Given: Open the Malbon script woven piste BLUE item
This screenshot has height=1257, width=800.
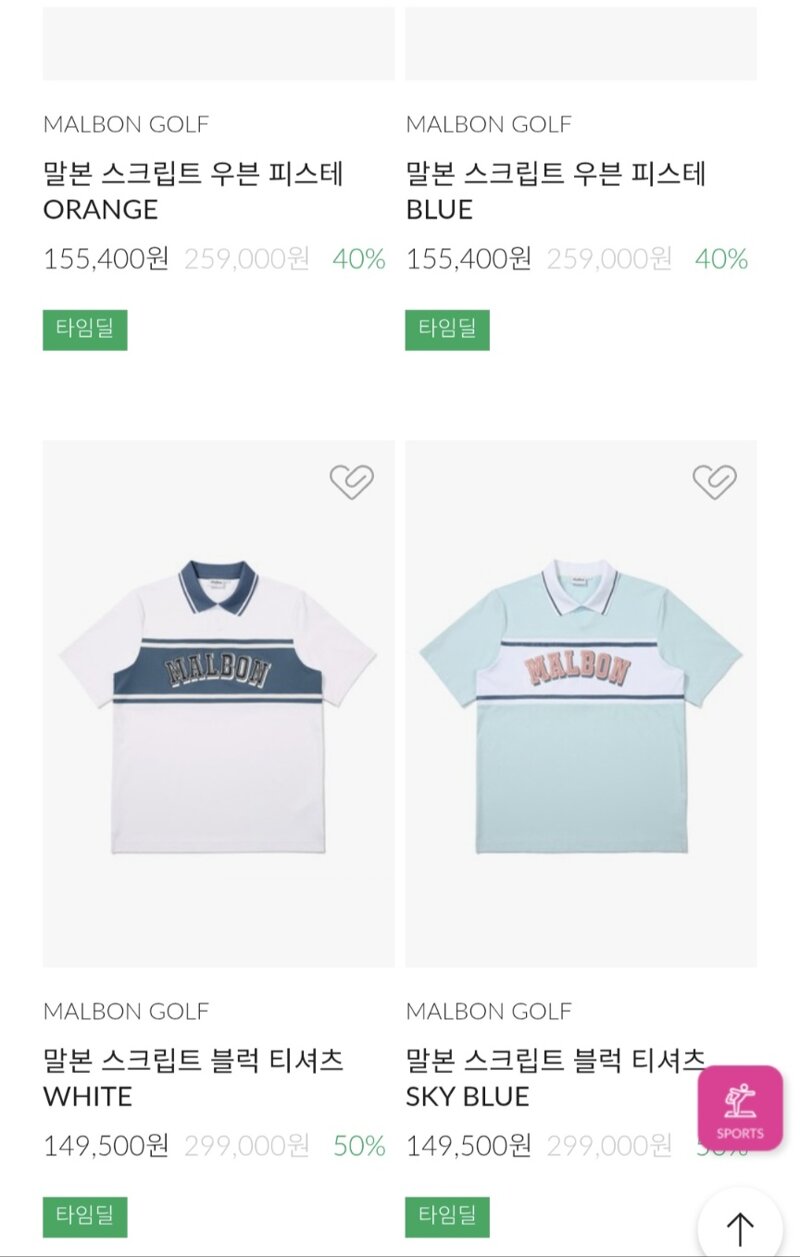Looking at the screenshot, I should (555, 191).
